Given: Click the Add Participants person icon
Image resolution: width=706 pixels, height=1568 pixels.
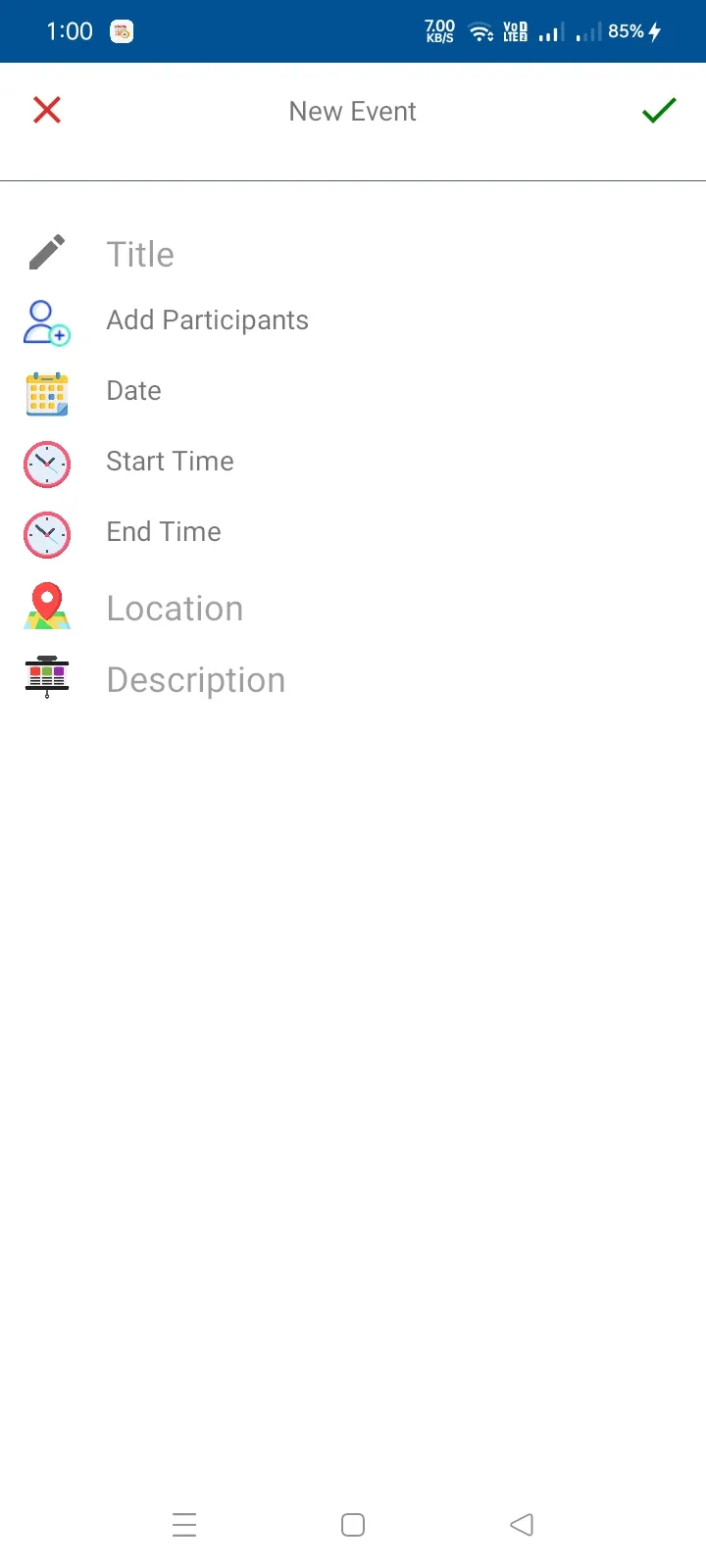Looking at the screenshot, I should coord(46,322).
